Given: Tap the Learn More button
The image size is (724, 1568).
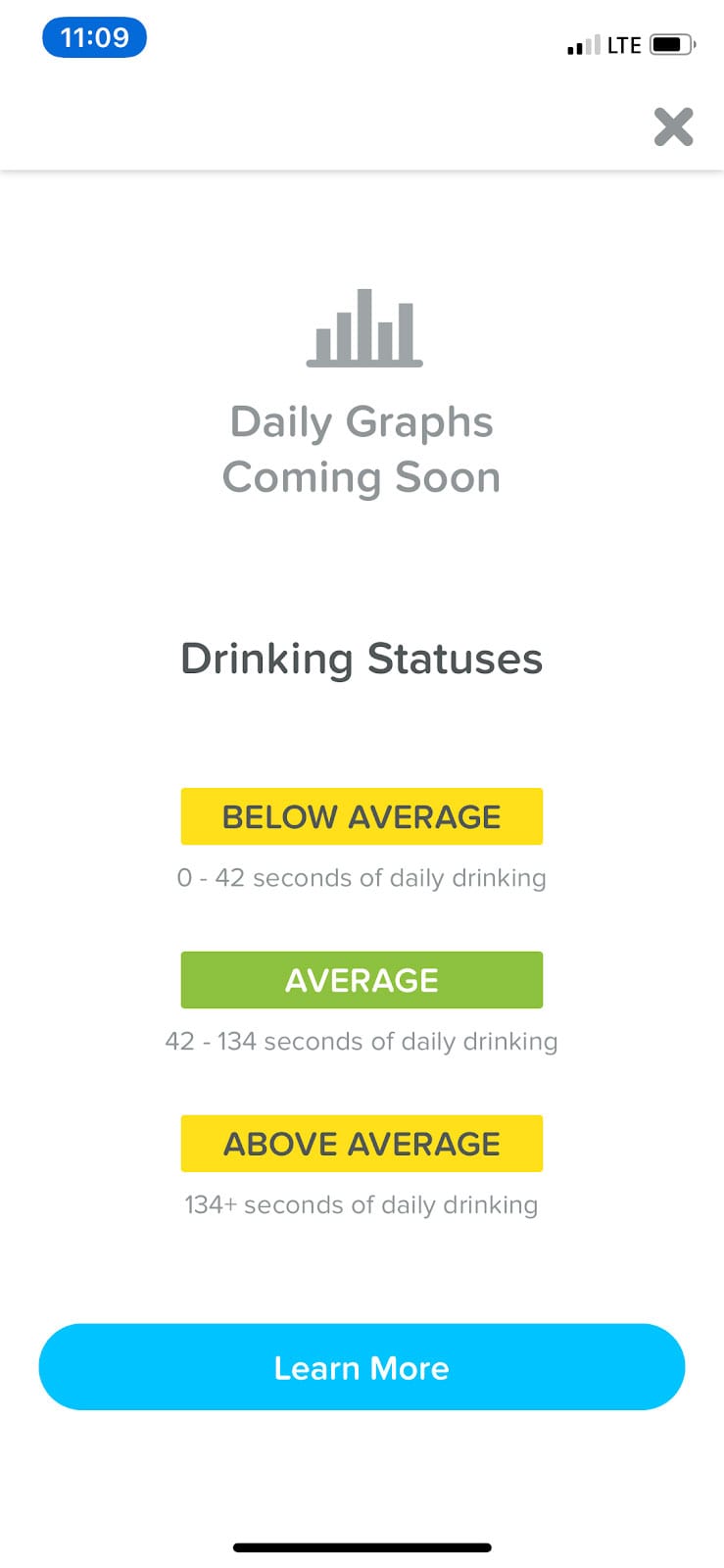Looking at the screenshot, I should 362,1367.
